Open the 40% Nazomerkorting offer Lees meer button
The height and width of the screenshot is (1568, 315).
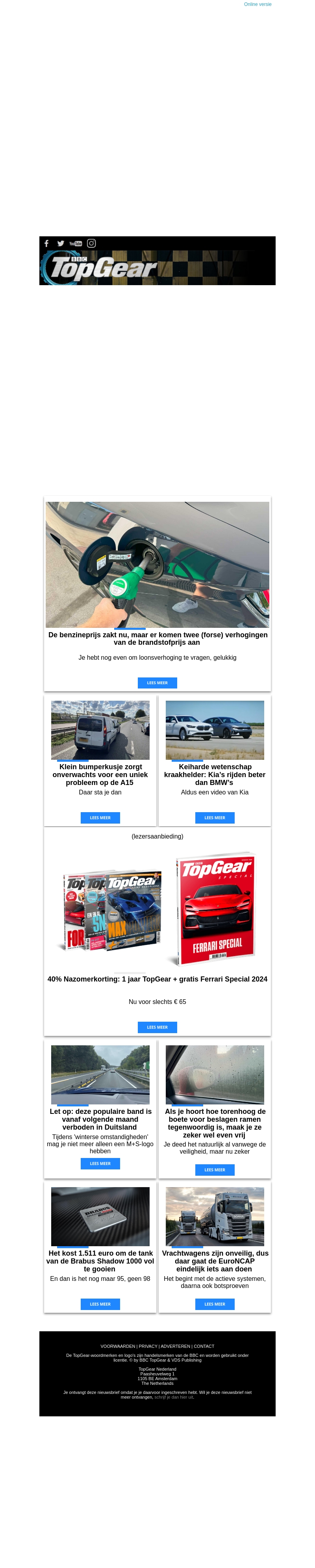(x=157, y=1027)
